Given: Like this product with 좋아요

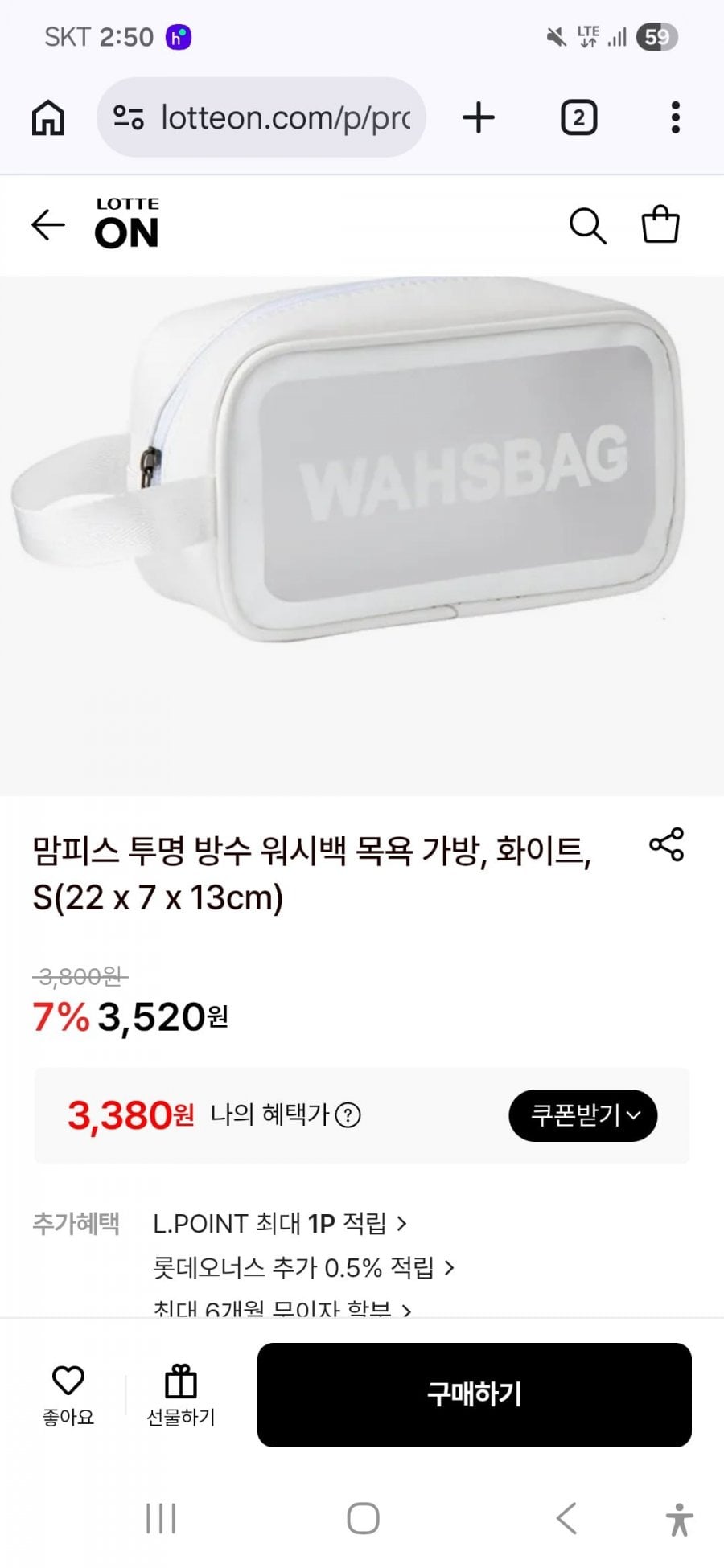Looking at the screenshot, I should tap(68, 1394).
